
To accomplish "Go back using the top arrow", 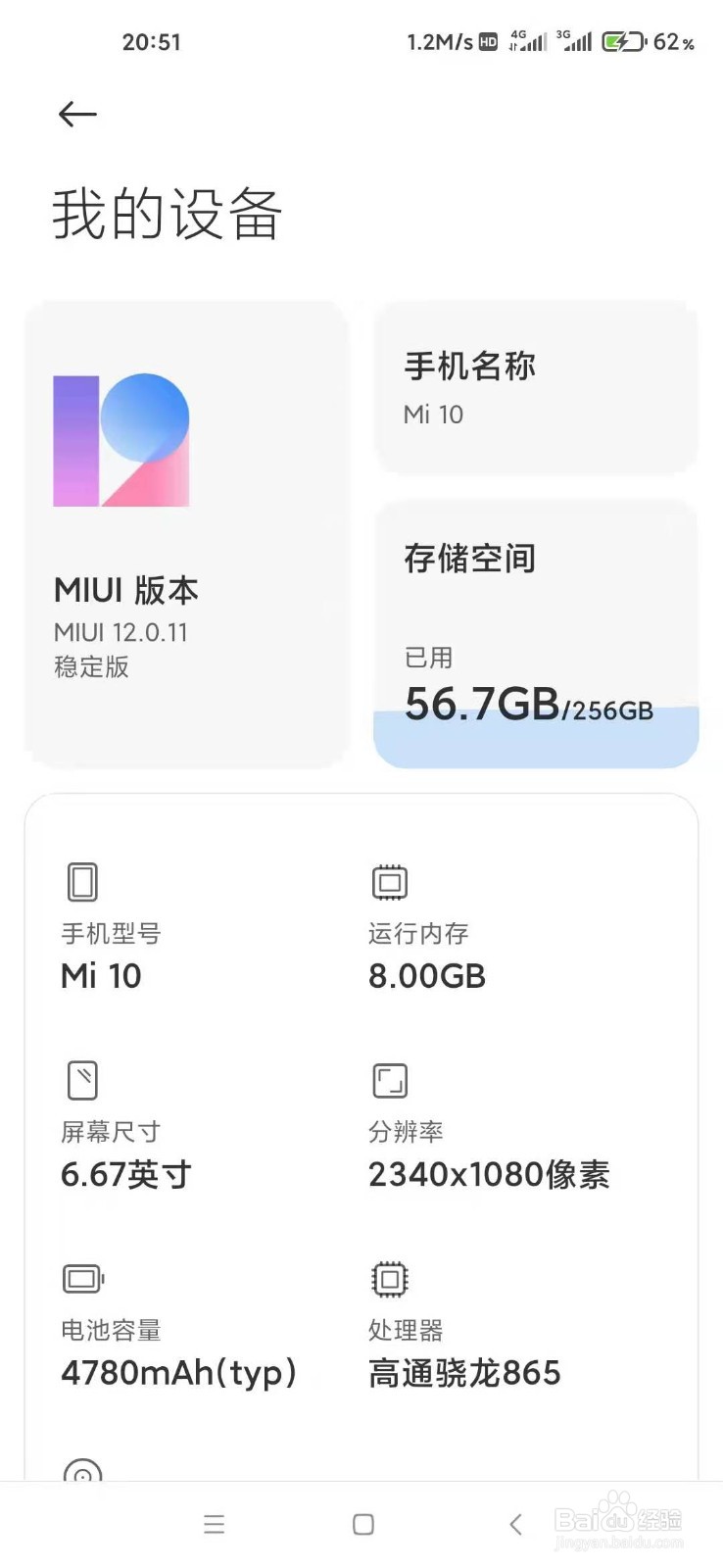I will pos(77,115).
